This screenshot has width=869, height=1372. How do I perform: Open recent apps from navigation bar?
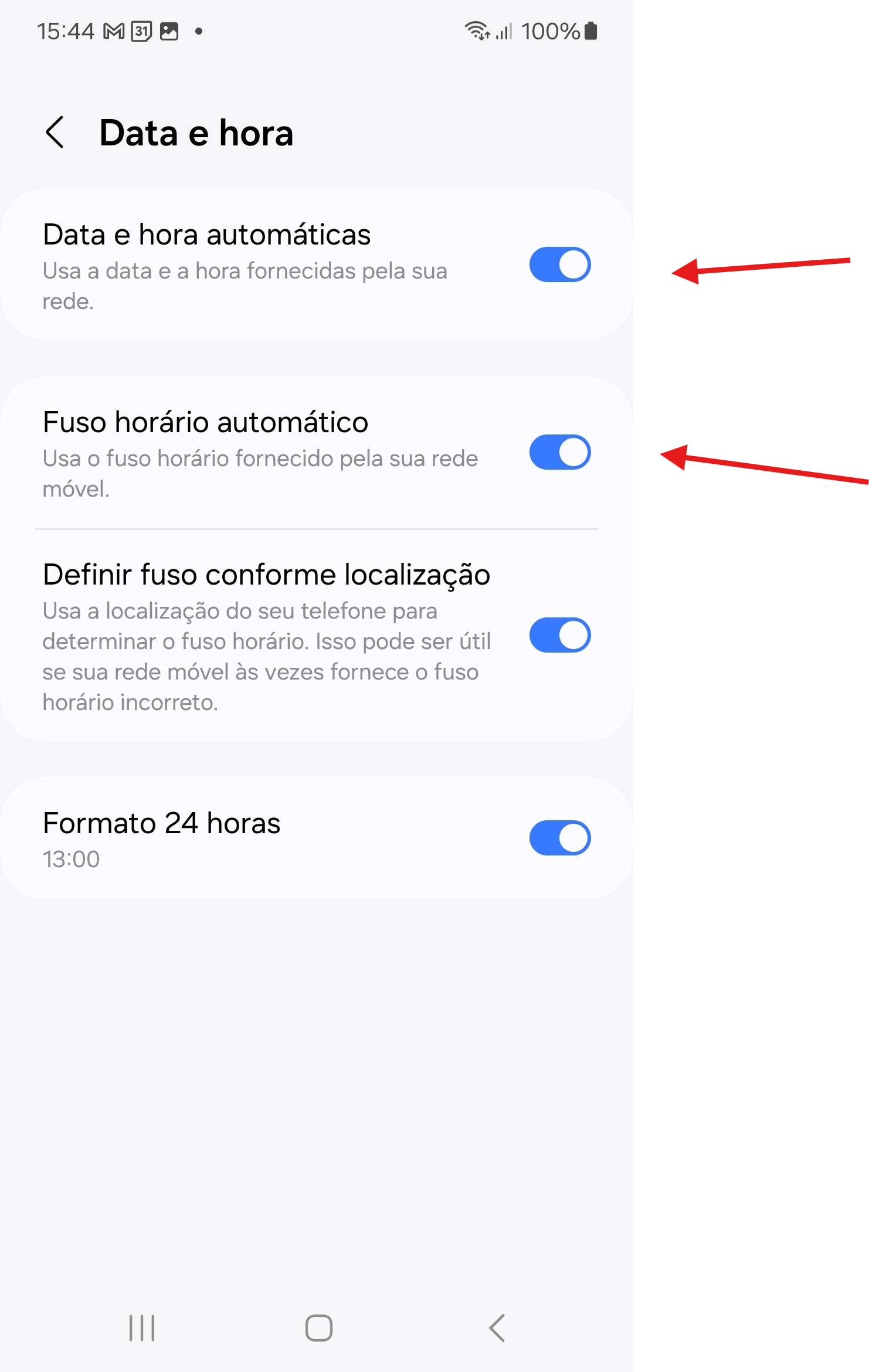click(x=142, y=1328)
